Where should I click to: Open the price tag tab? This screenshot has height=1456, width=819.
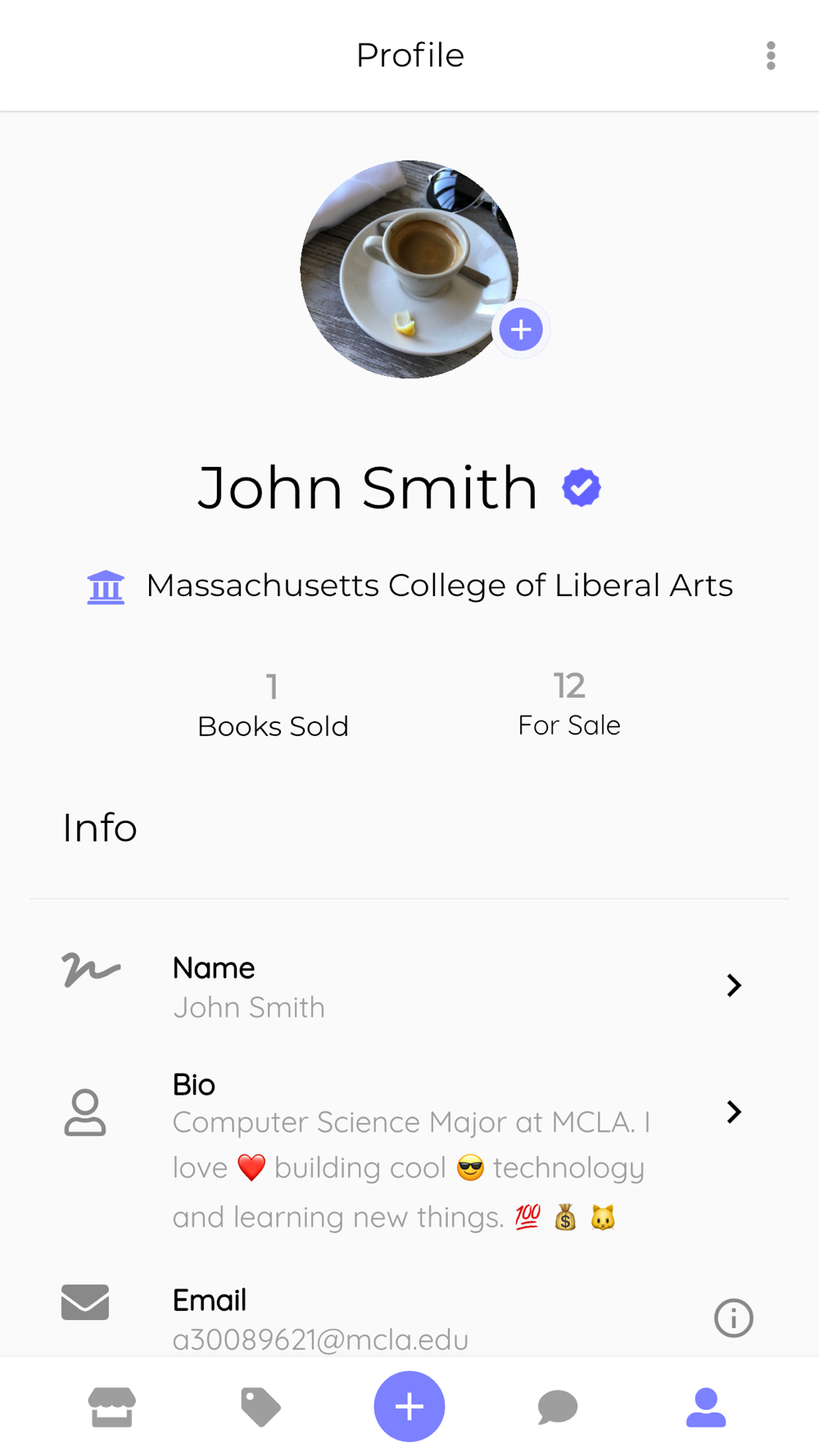tap(260, 1407)
